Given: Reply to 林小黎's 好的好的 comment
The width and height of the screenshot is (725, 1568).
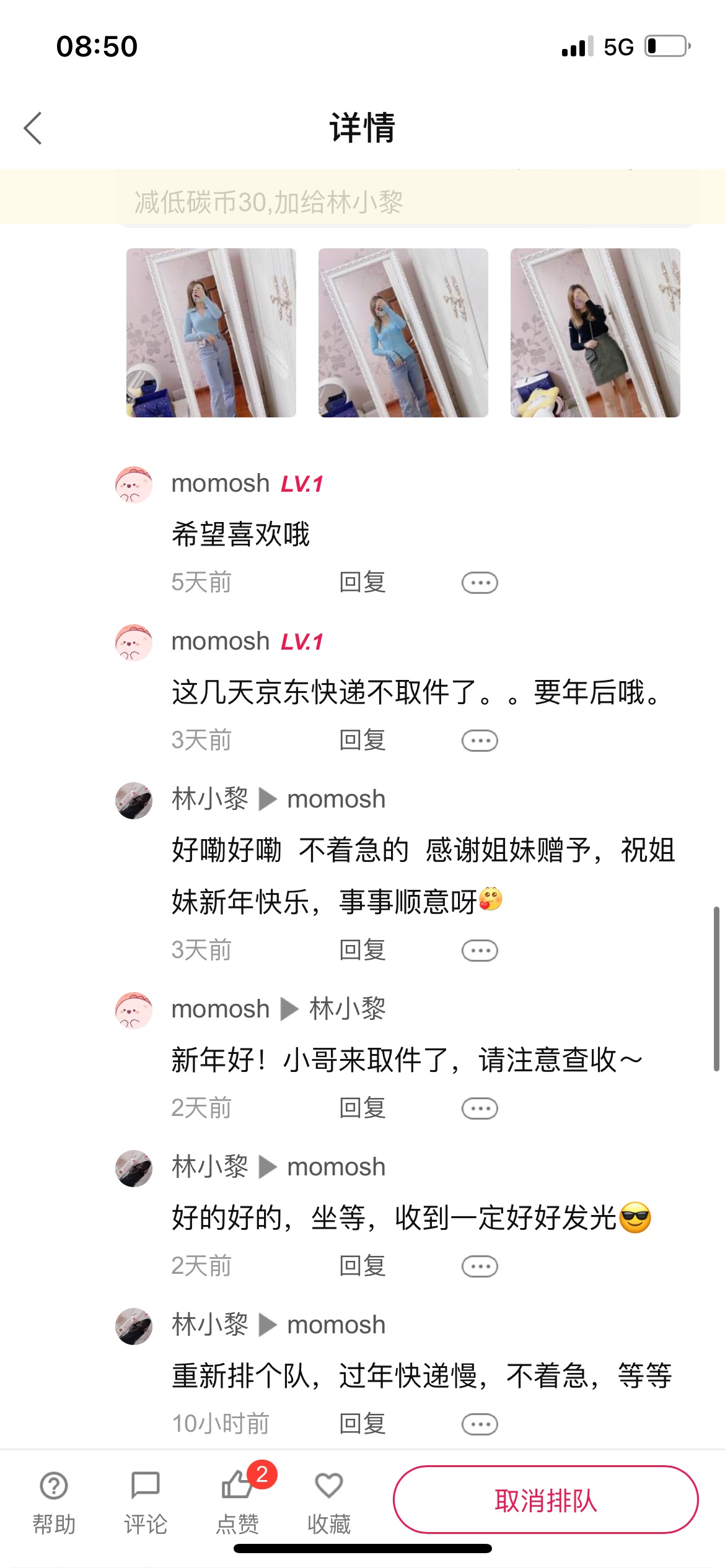Looking at the screenshot, I should point(362,1266).
